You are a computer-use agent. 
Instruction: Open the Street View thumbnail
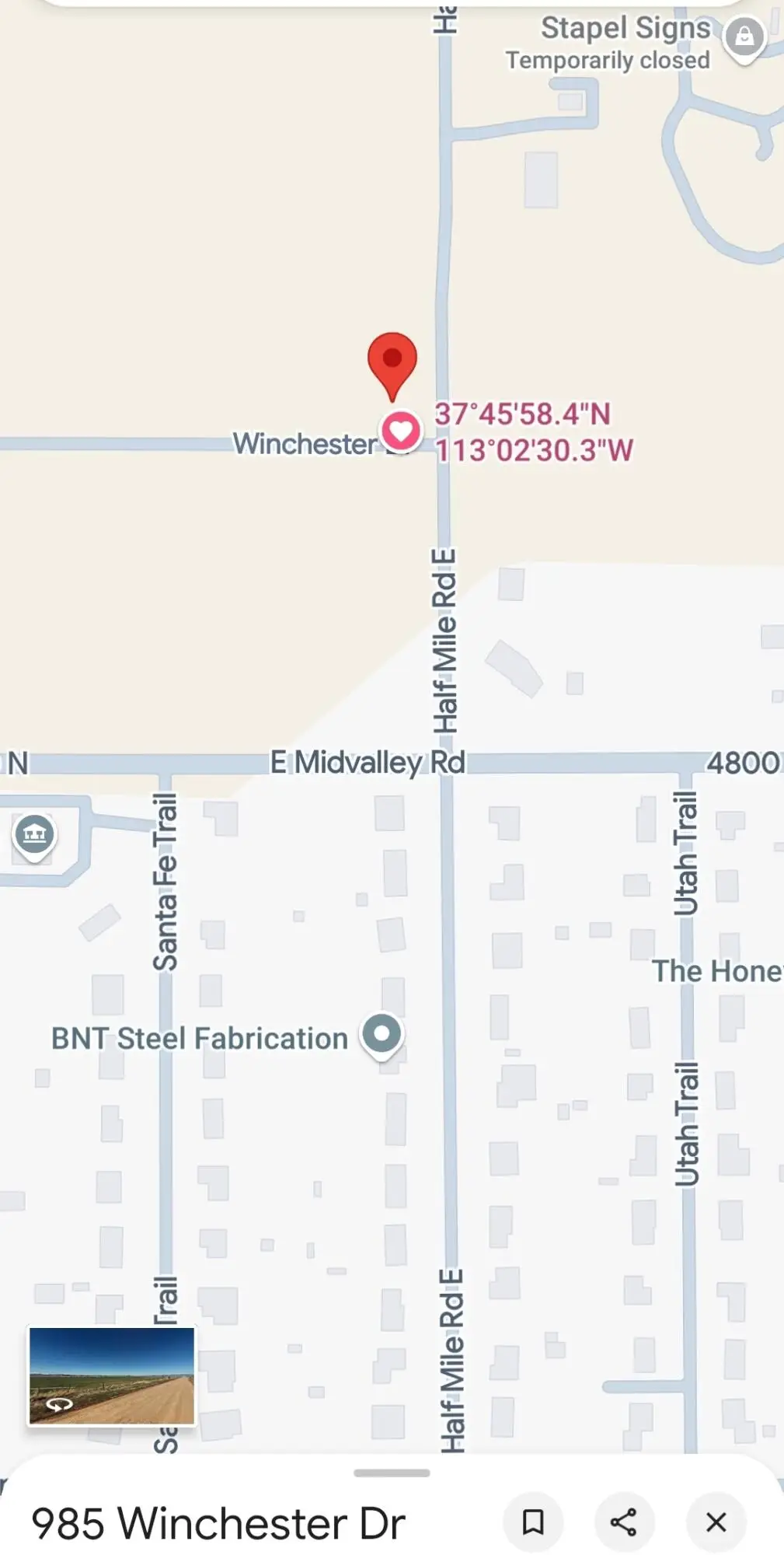coord(112,1376)
